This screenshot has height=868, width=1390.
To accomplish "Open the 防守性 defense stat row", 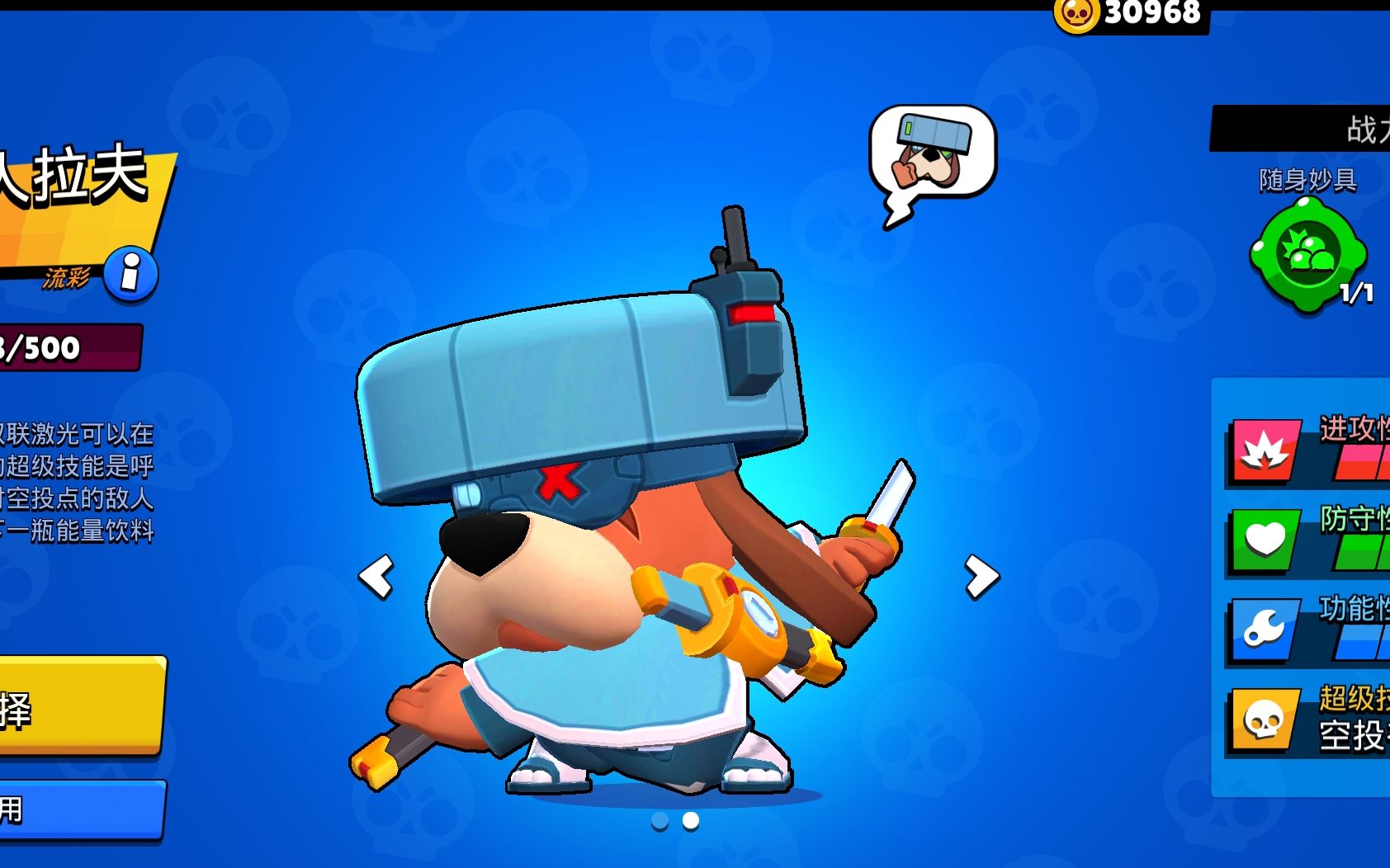I will (1308, 540).
